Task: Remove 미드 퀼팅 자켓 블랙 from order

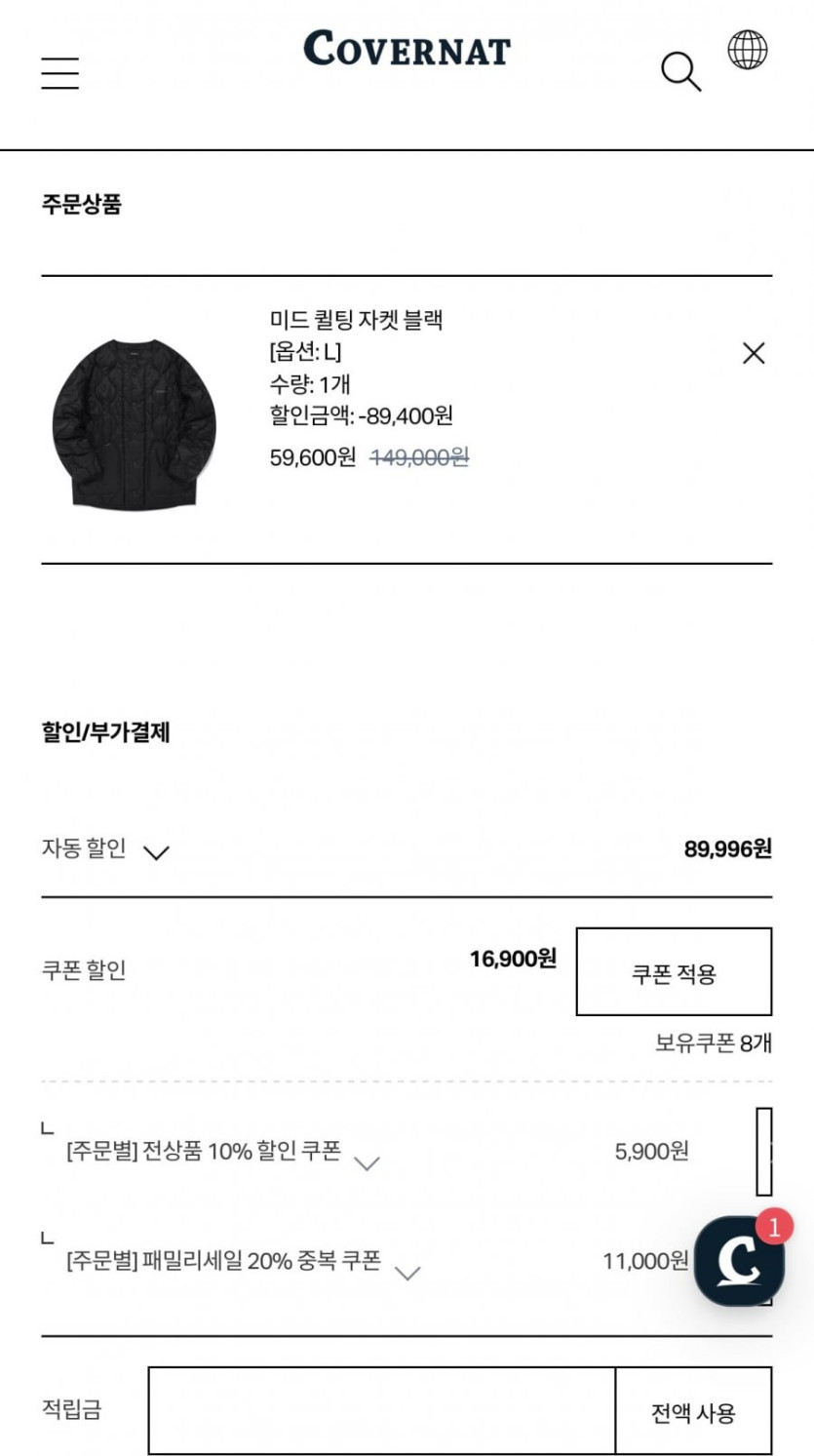Action: (x=754, y=353)
